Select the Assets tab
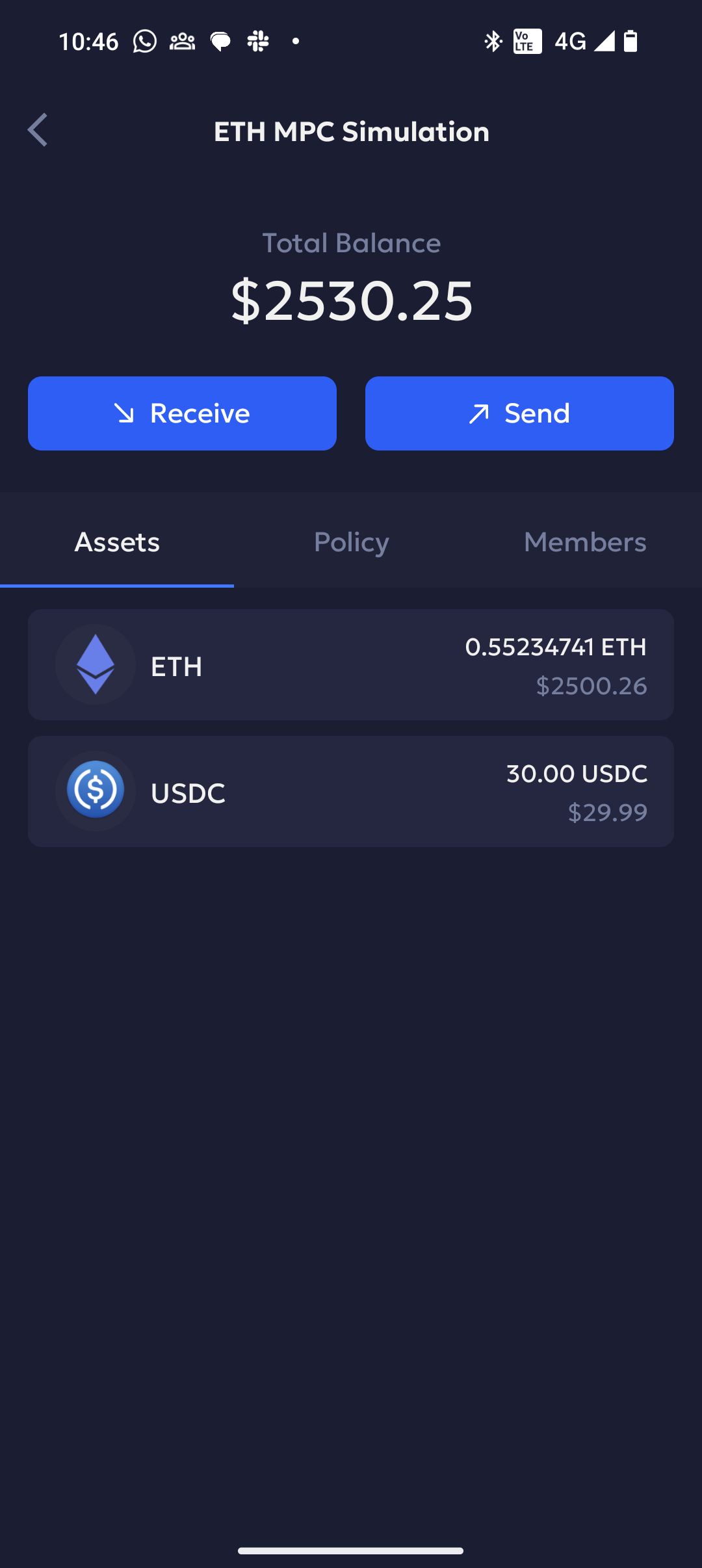 [117, 542]
